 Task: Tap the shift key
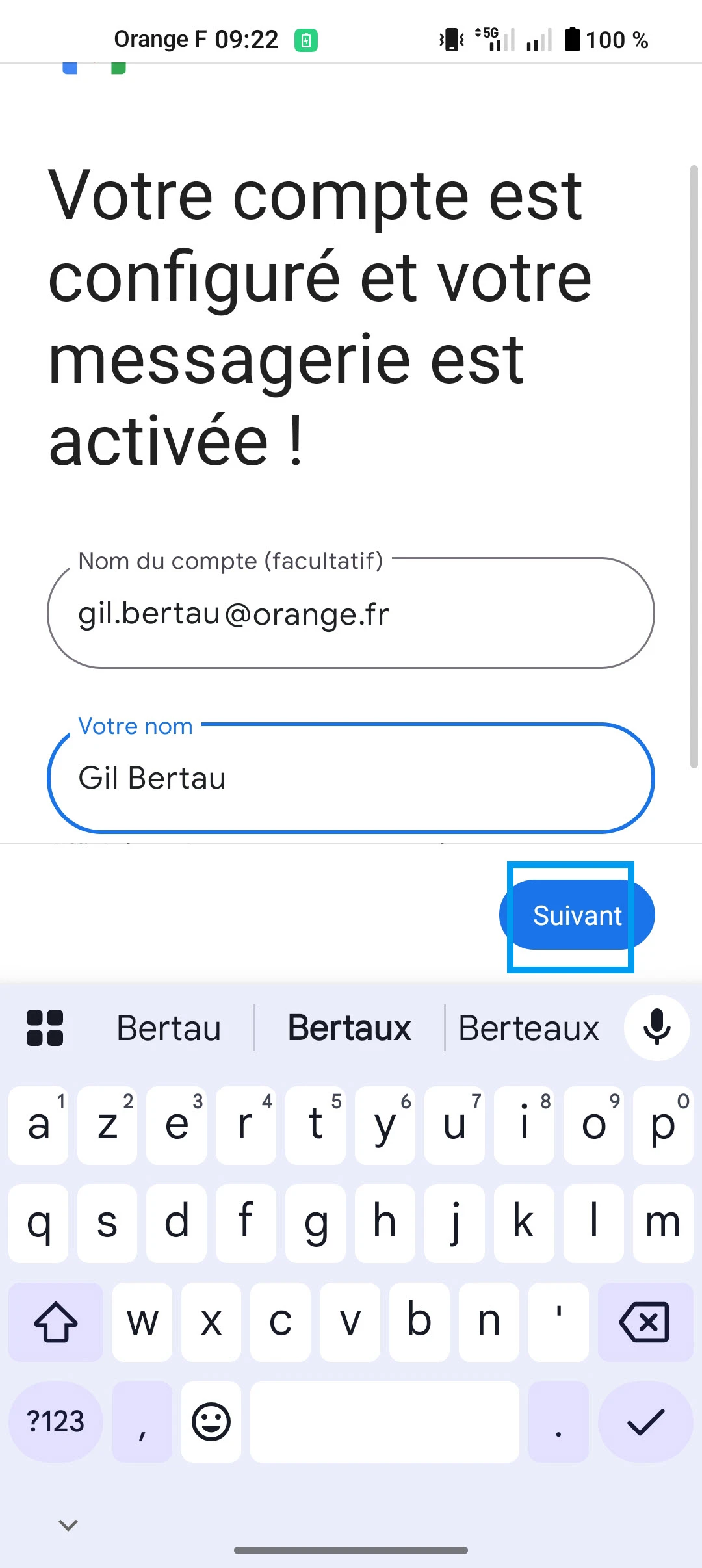pyautogui.click(x=56, y=1322)
